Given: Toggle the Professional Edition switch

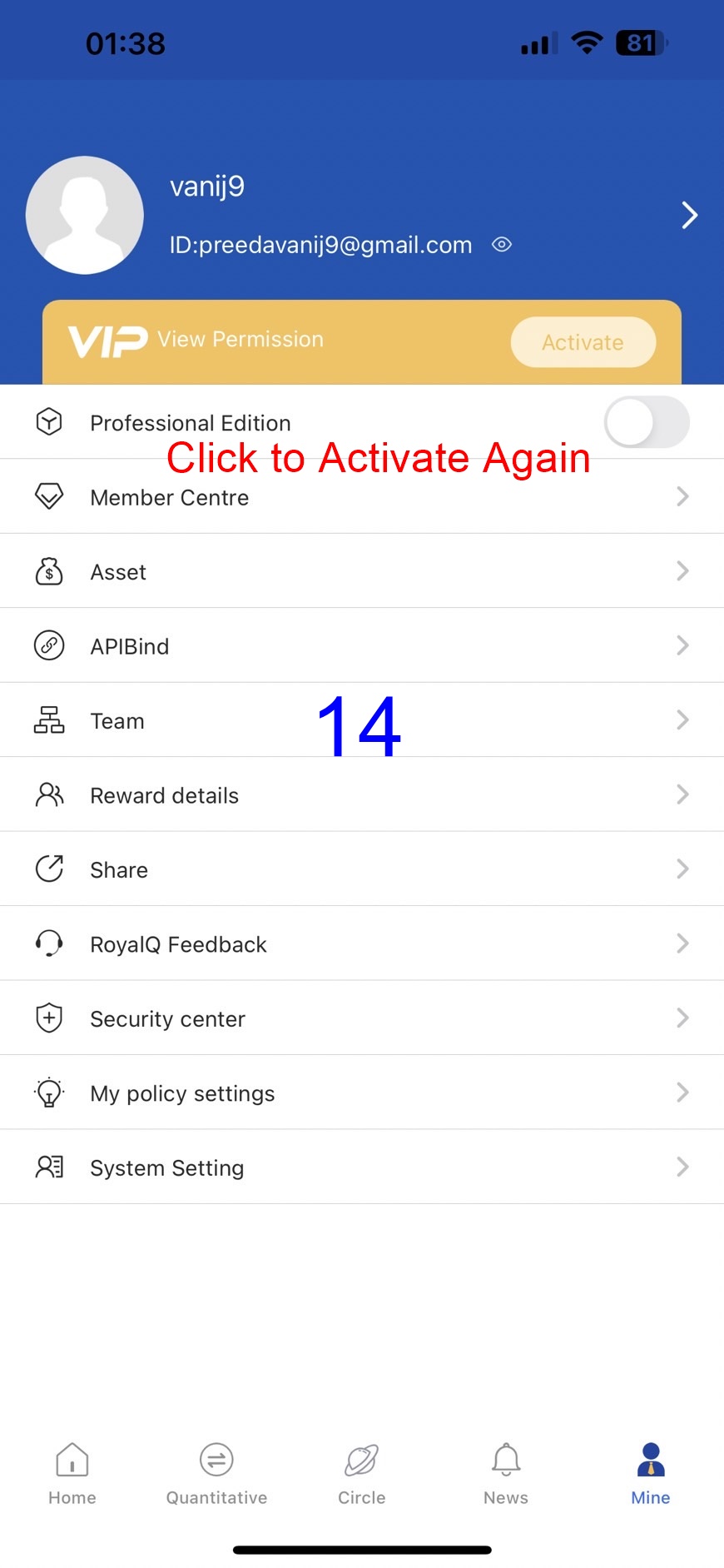Looking at the screenshot, I should [646, 422].
